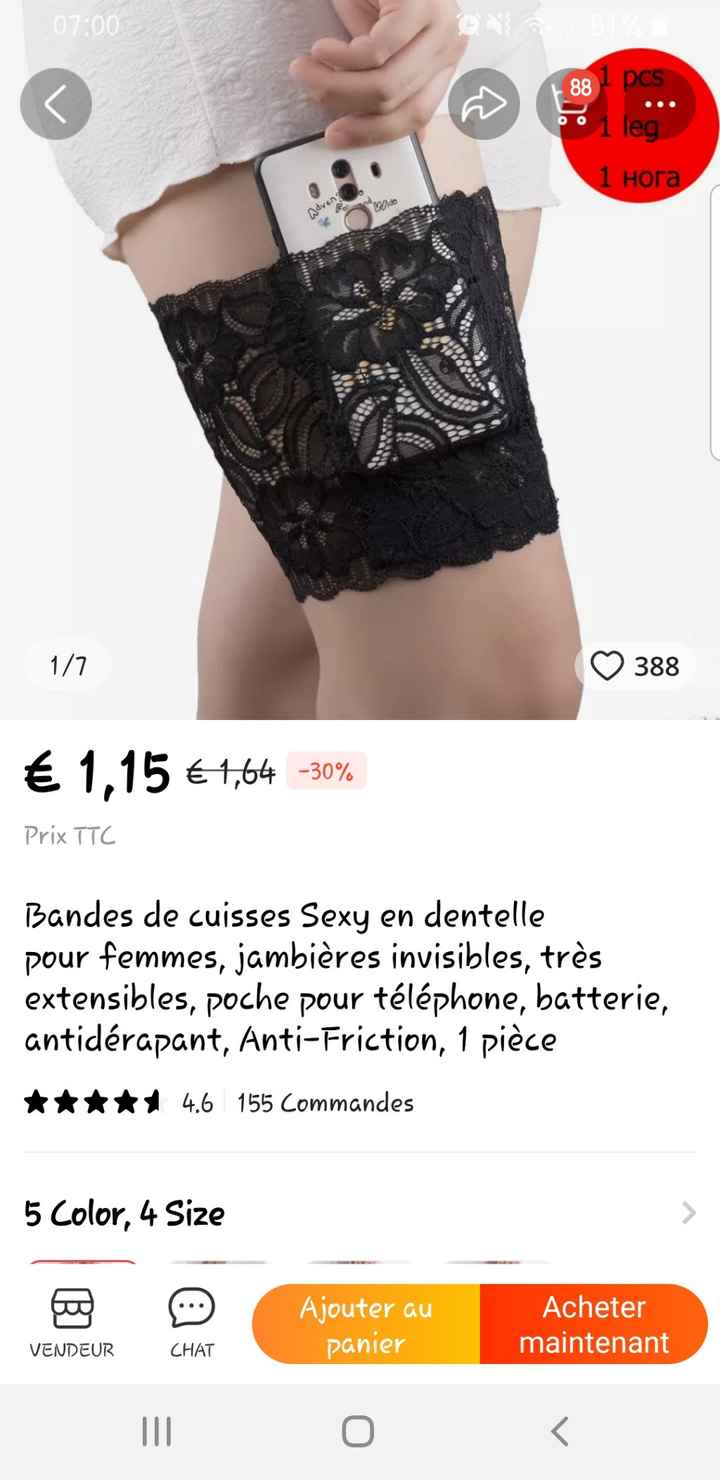Select '1 нога' in the red popup
Viewport: 720px width, 1480px height.
click(640, 177)
